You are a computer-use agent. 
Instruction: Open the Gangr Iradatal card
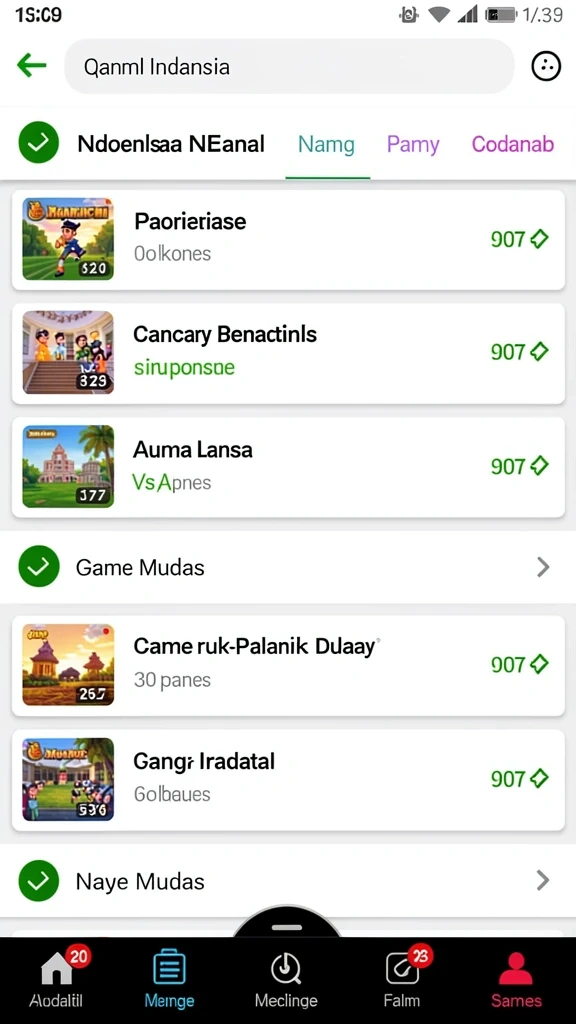(x=288, y=780)
